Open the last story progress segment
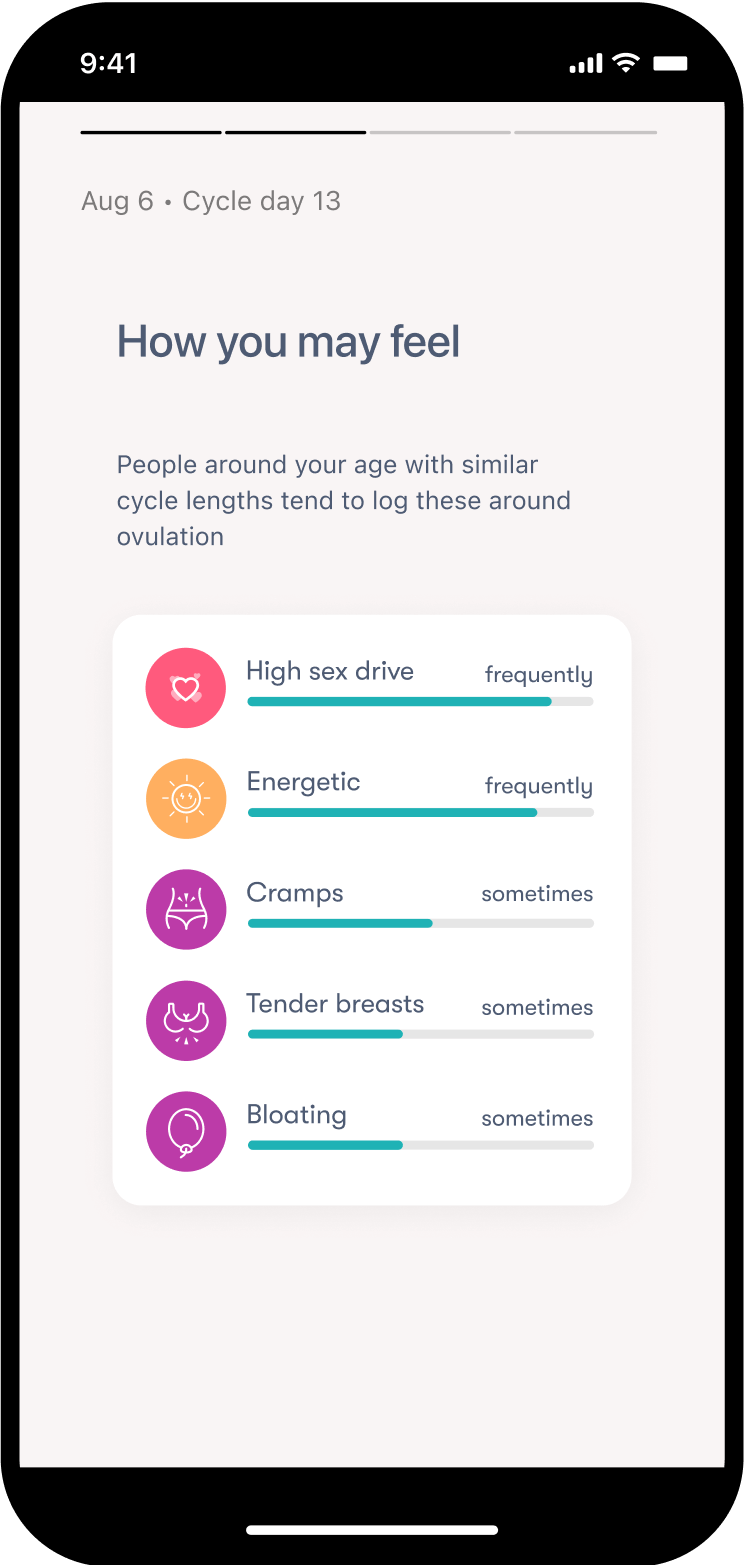This screenshot has height=1565, width=744. coord(585,132)
